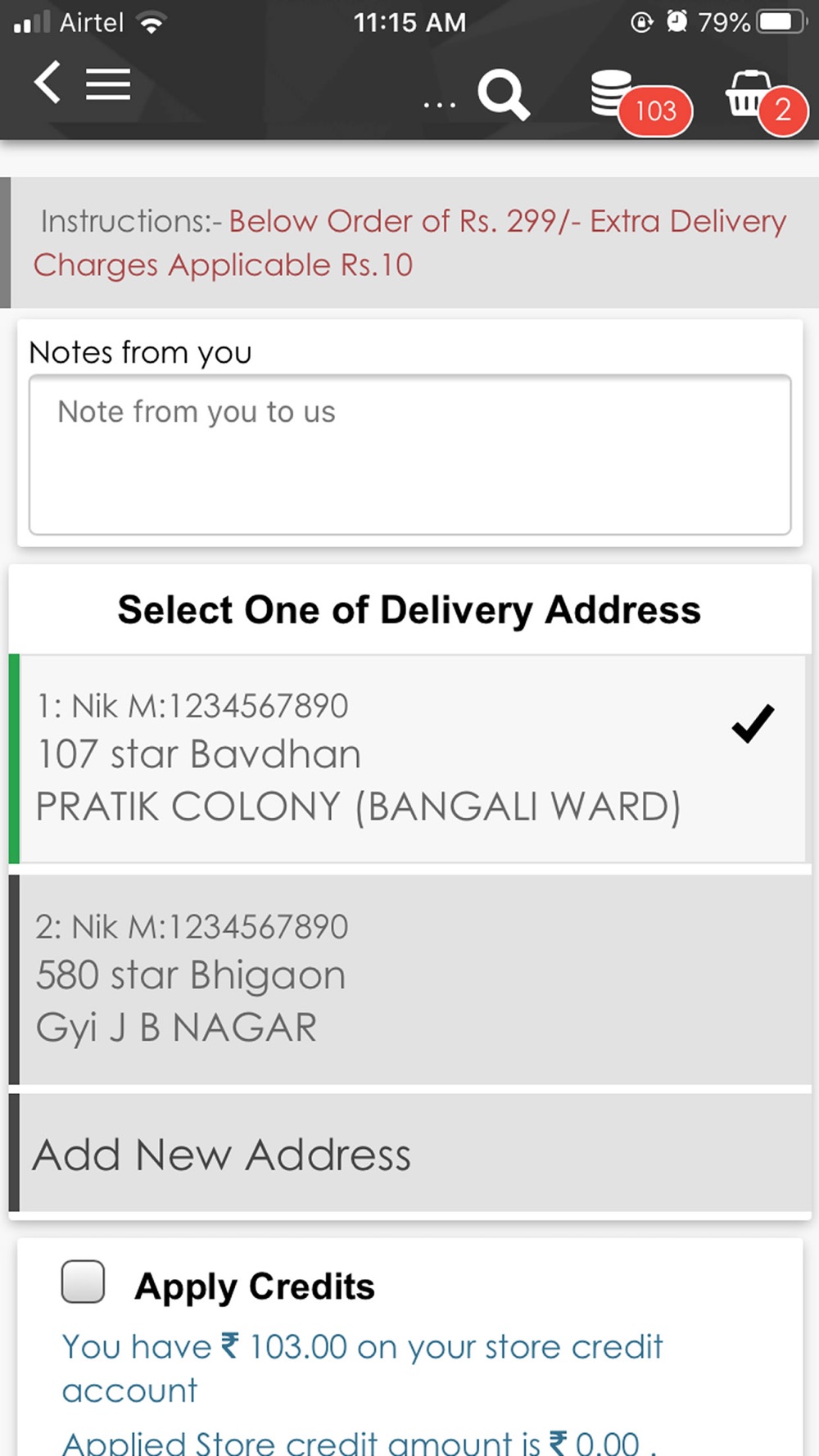Focus the 'Note from you to us' field
The image size is (819, 1456).
tap(409, 454)
